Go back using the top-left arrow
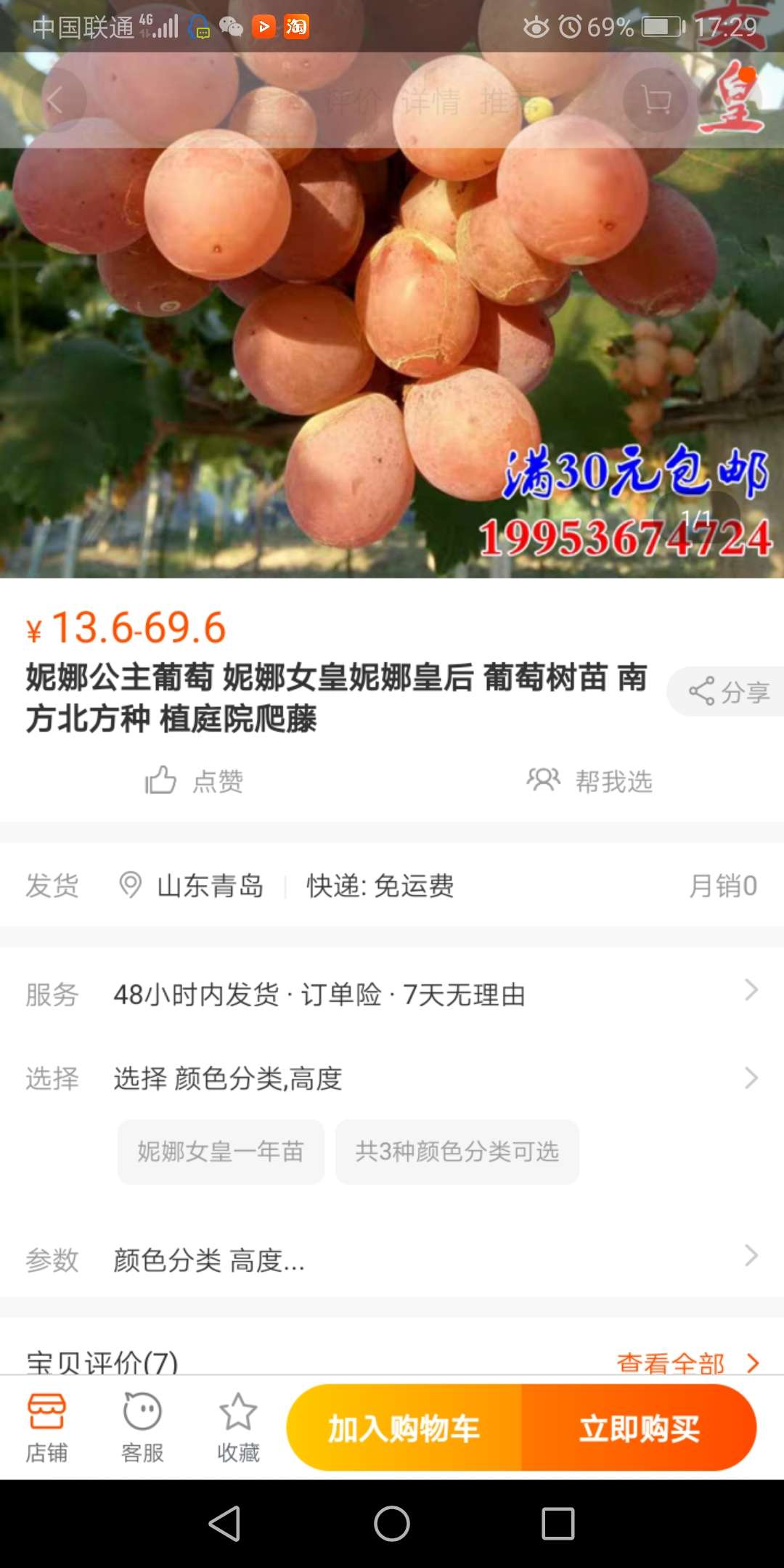 click(x=55, y=100)
